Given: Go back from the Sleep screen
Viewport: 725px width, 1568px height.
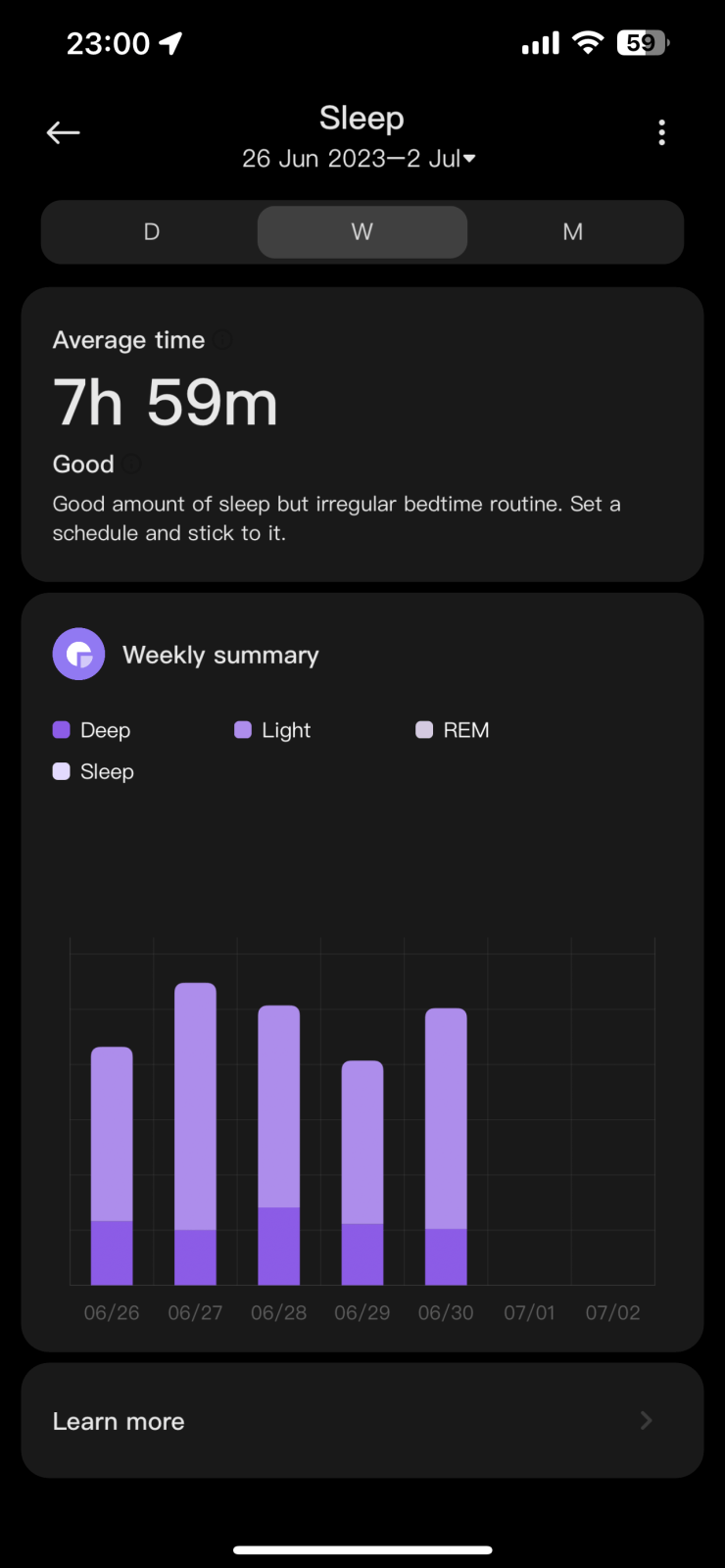Looking at the screenshot, I should point(64,132).
